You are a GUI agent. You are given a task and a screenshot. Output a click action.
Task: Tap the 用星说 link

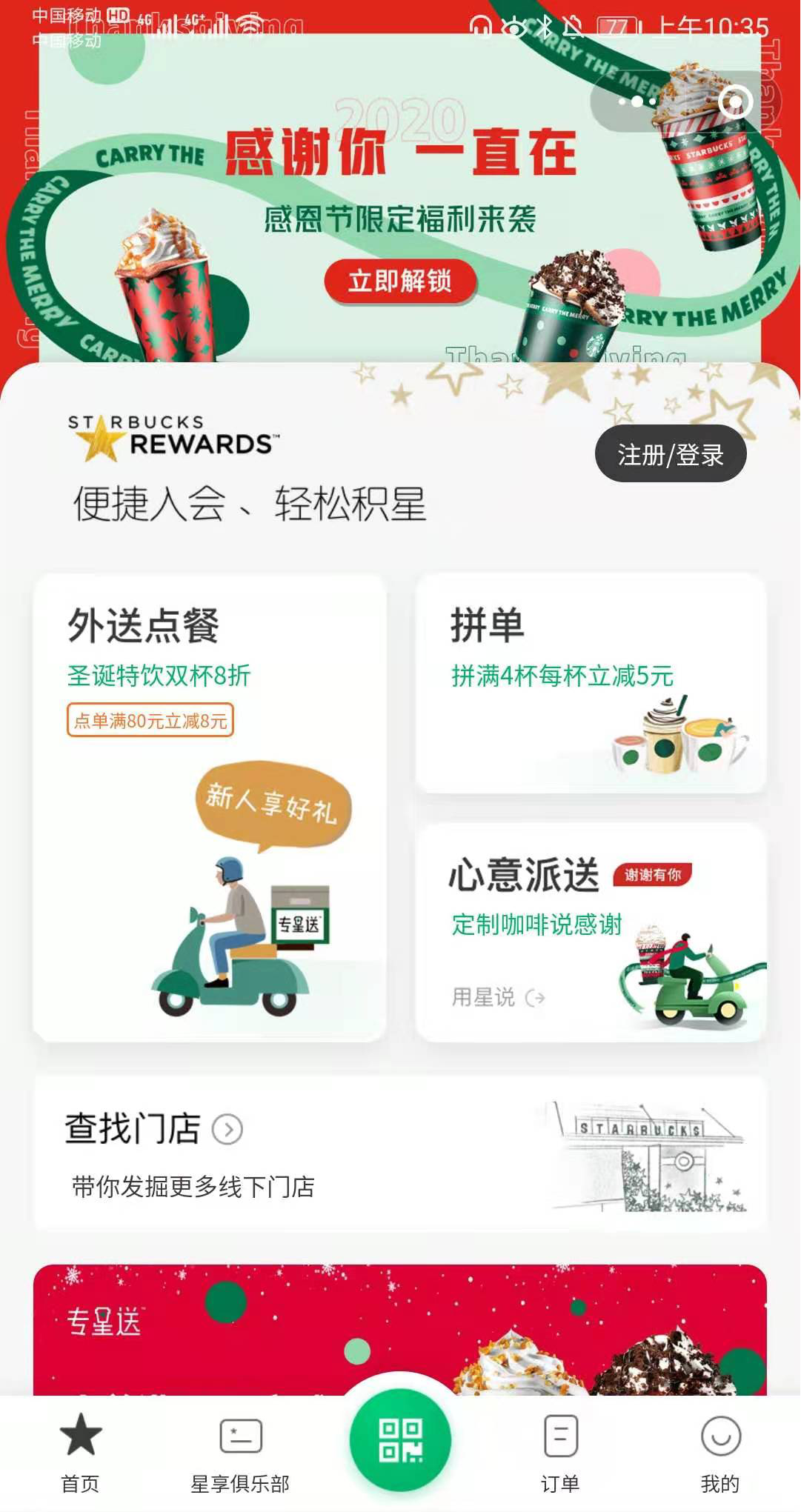coord(497,997)
